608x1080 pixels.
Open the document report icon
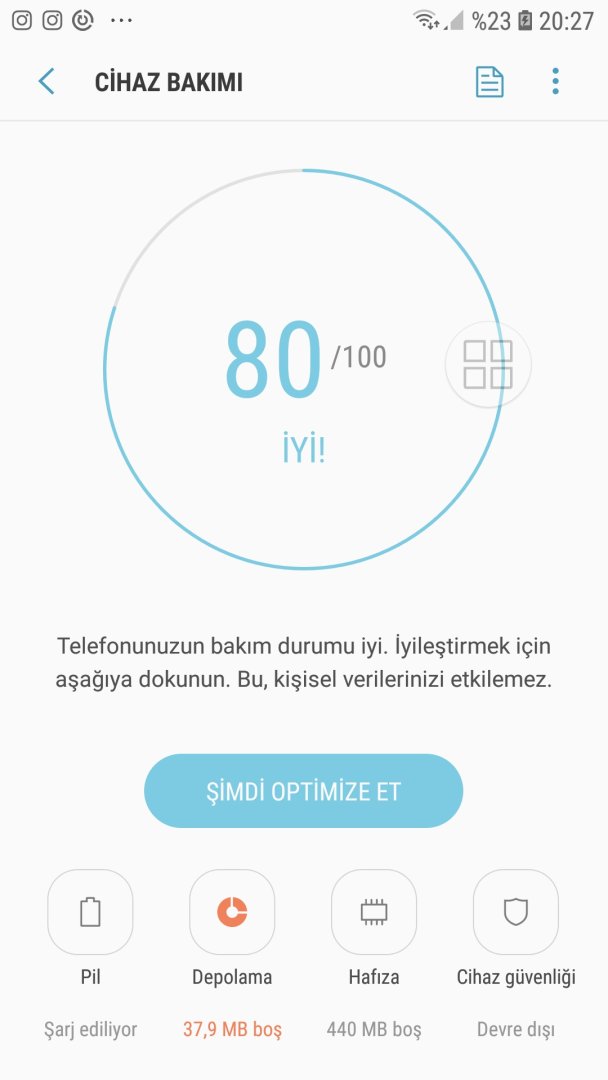[x=489, y=82]
